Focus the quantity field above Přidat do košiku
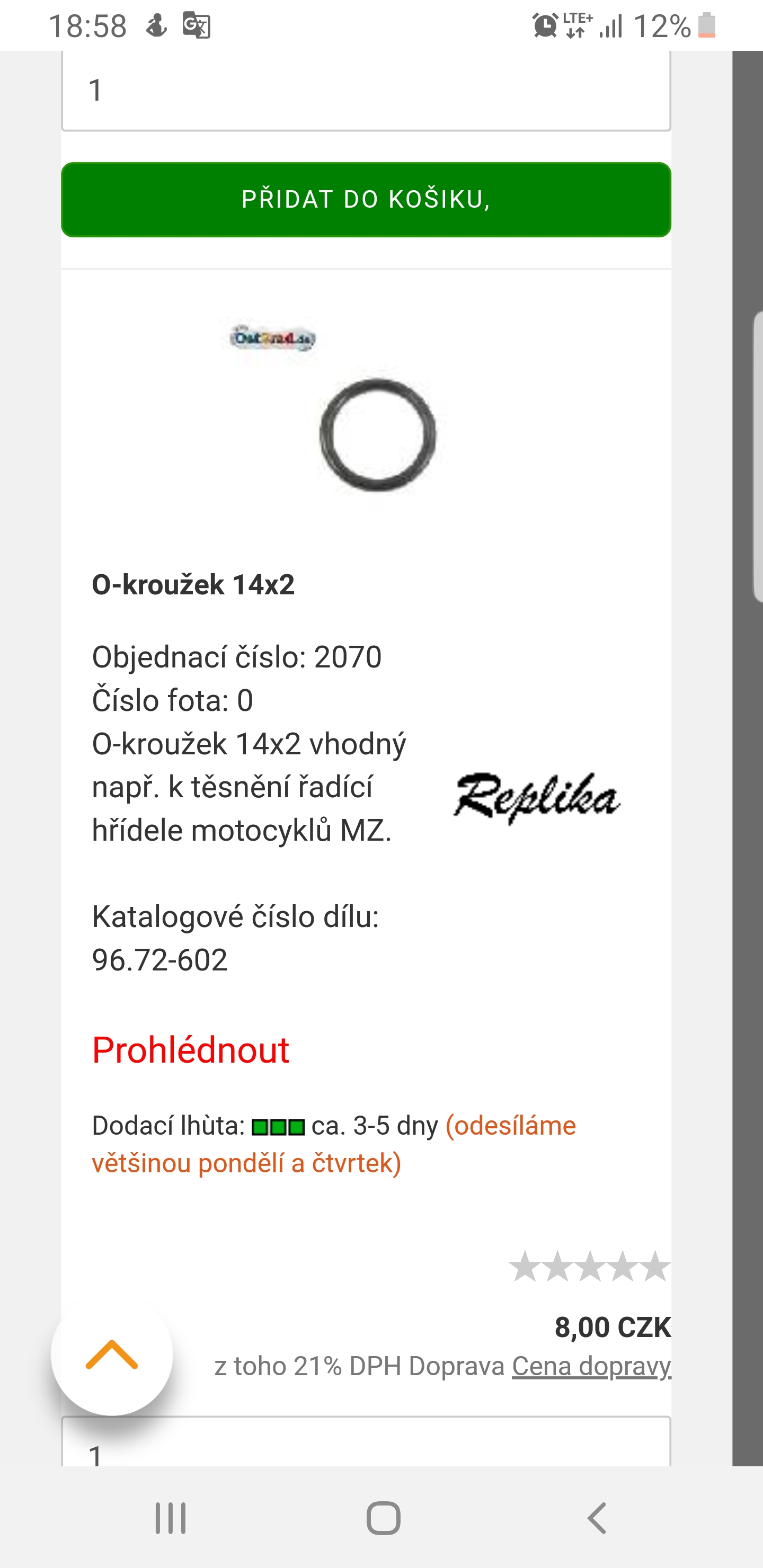This screenshot has width=763, height=1568. [x=366, y=90]
